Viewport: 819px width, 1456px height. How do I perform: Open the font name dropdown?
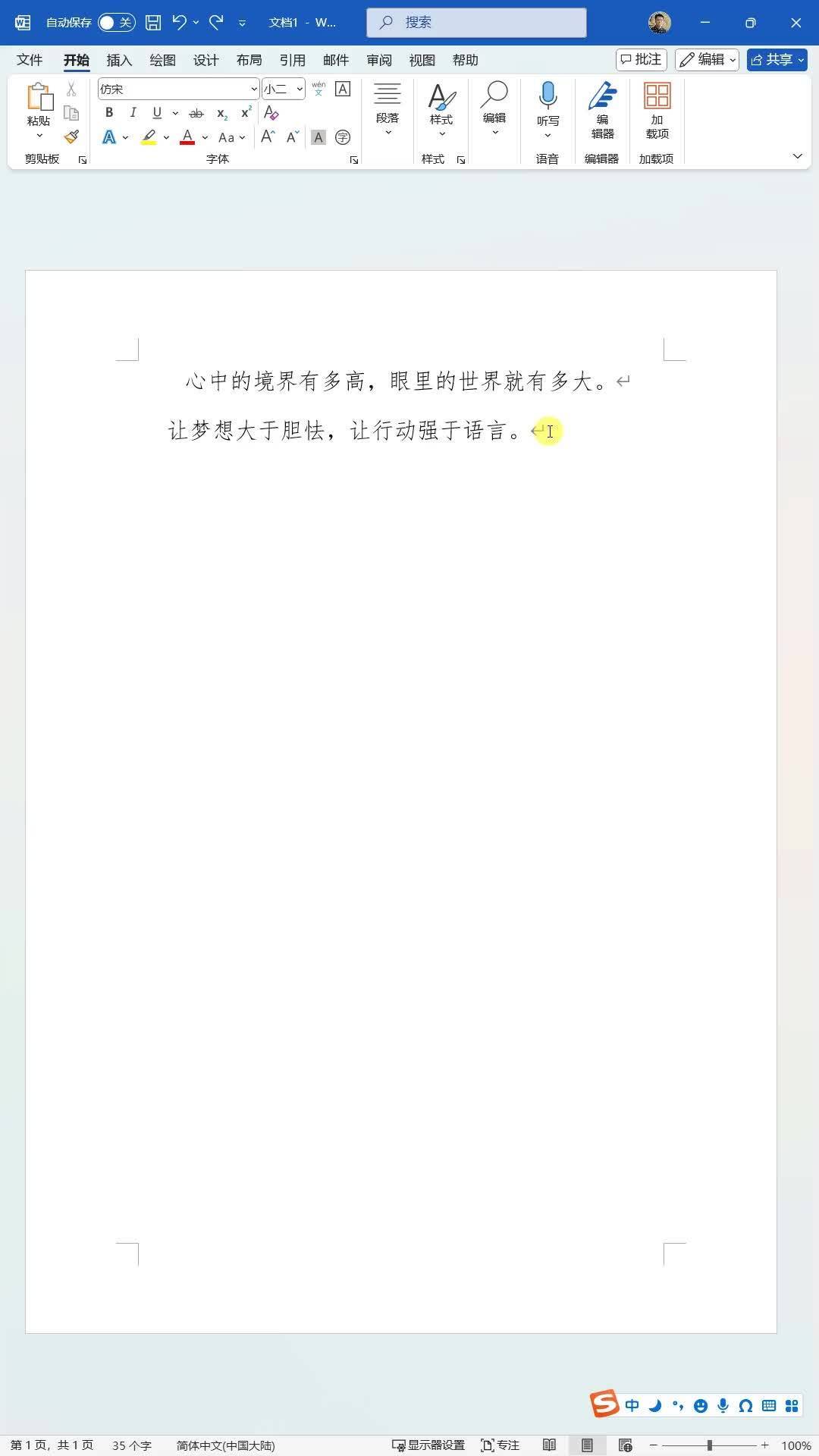[253, 89]
